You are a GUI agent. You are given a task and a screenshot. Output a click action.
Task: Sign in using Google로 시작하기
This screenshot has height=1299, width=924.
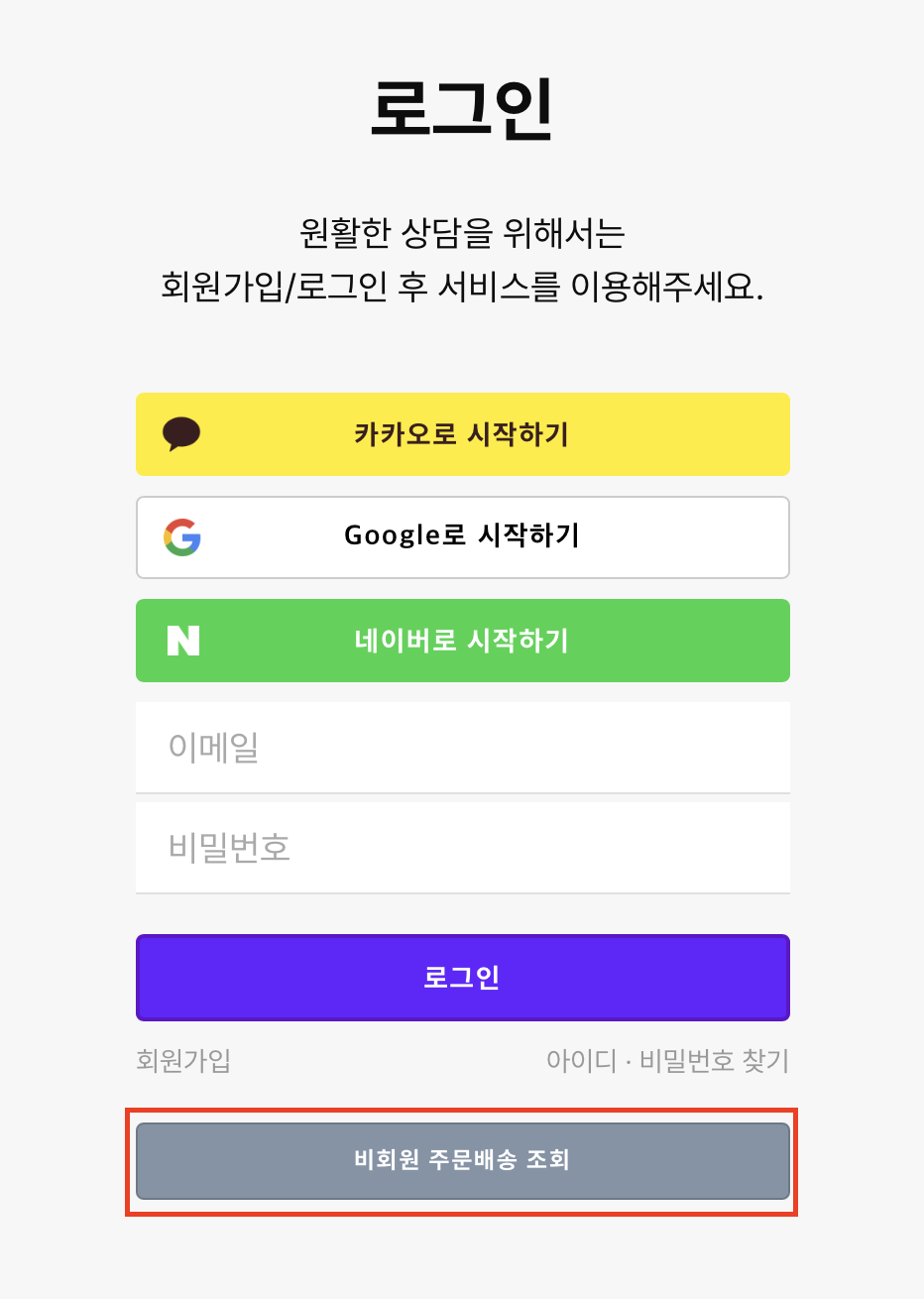462,537
